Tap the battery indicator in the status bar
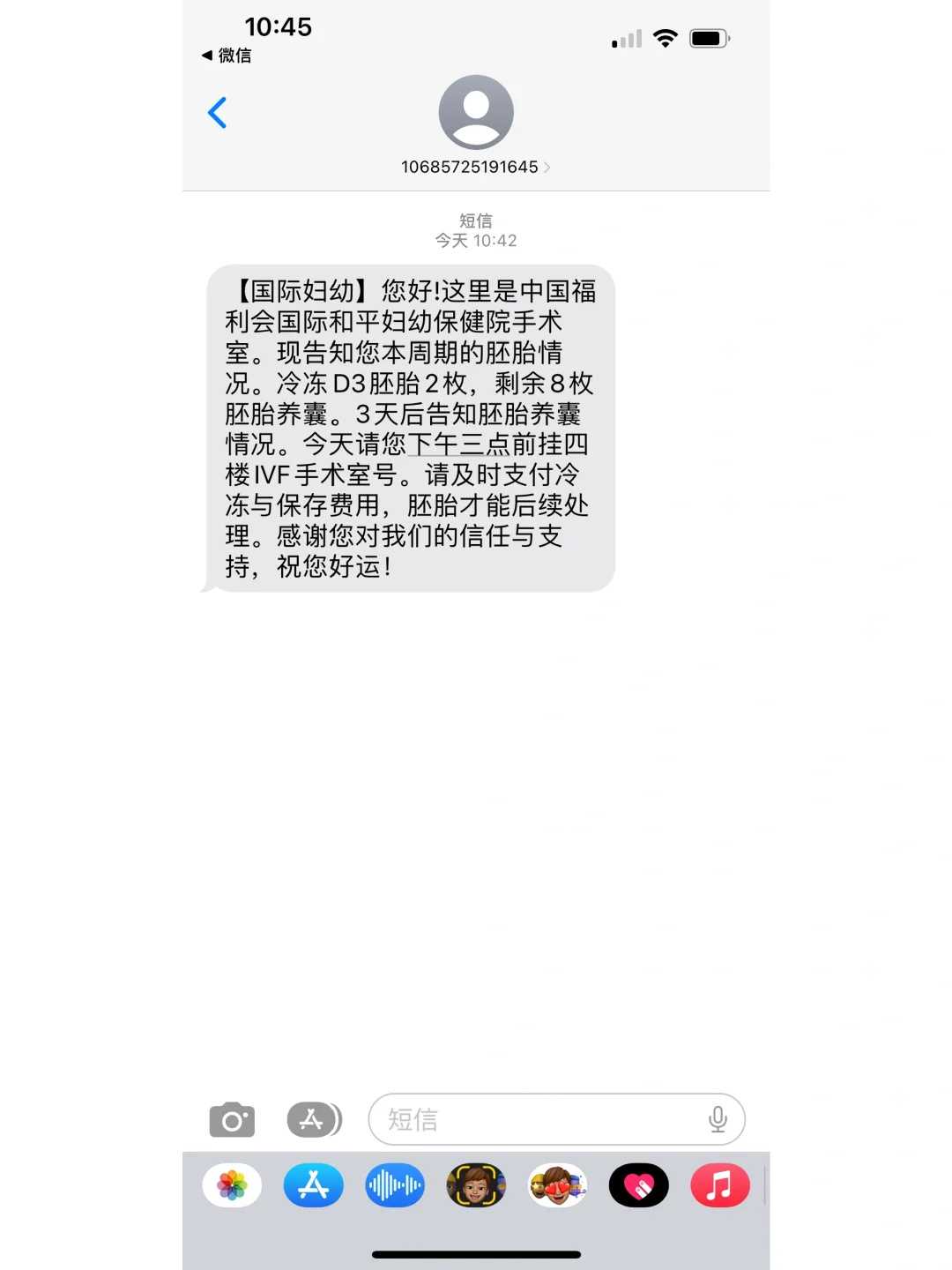The height and width of the screenshot is (1270, 952). click(x=710, y=38)
